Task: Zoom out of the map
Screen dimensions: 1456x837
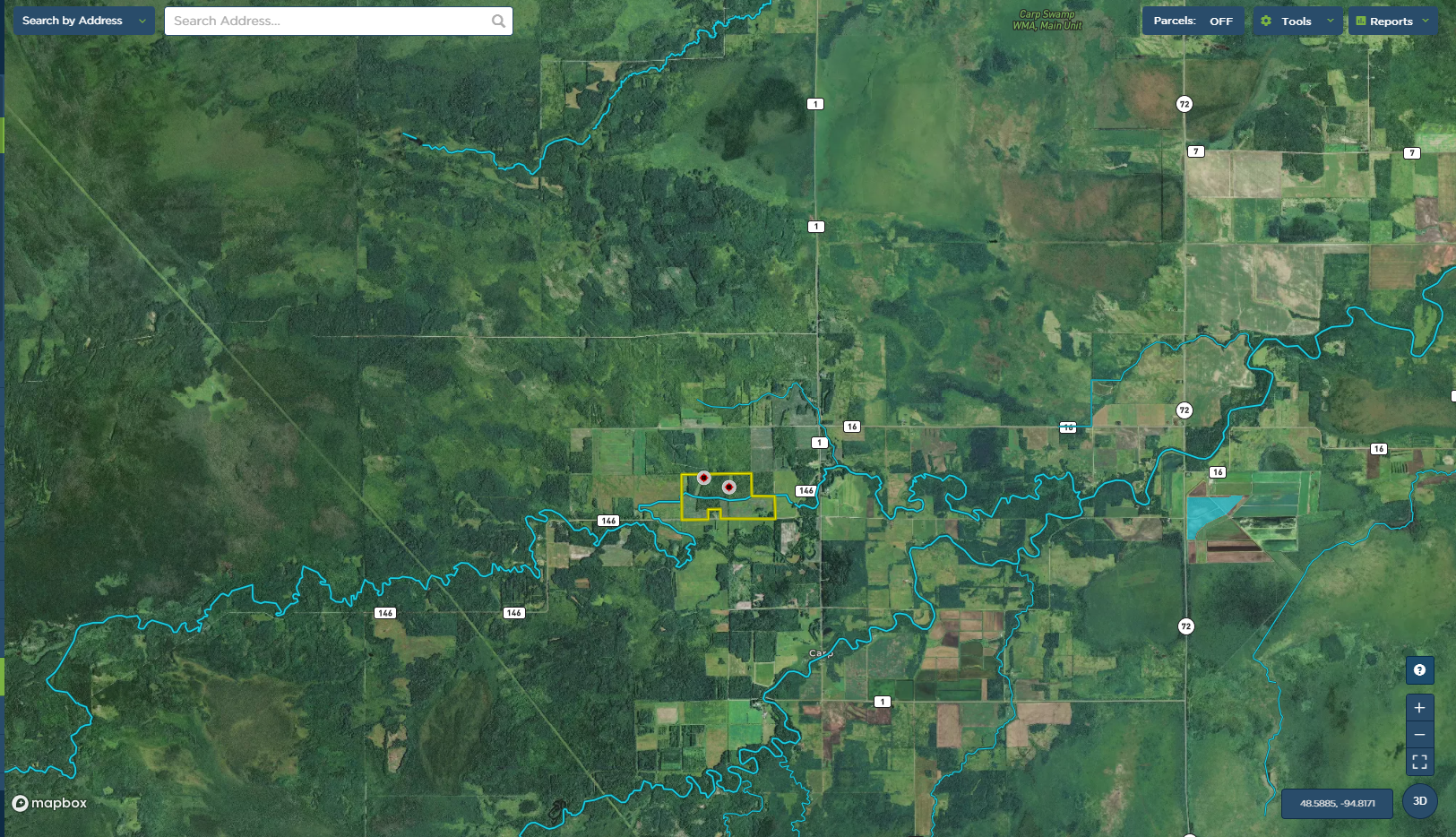Action: [x=1419, y=735]
